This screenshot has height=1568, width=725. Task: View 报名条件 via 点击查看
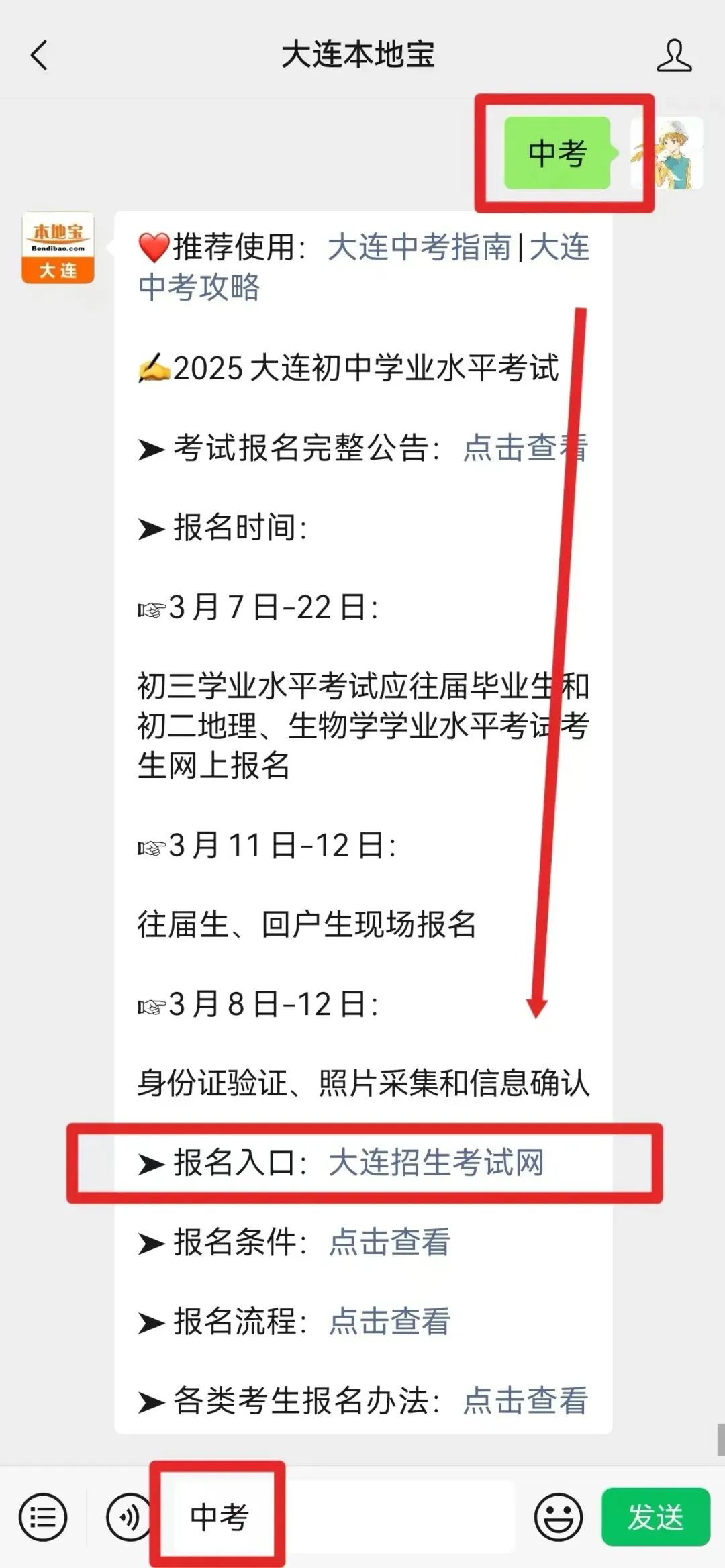389,1242
